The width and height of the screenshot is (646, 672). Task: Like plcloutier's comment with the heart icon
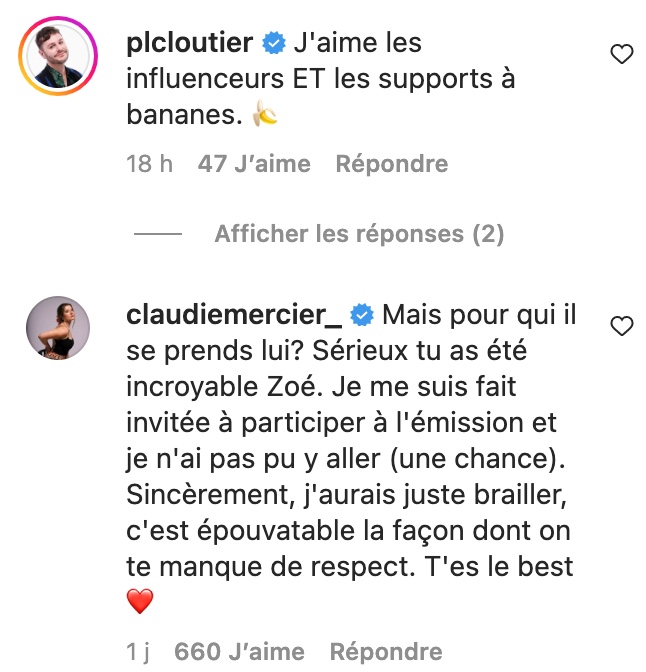[622, 55]
